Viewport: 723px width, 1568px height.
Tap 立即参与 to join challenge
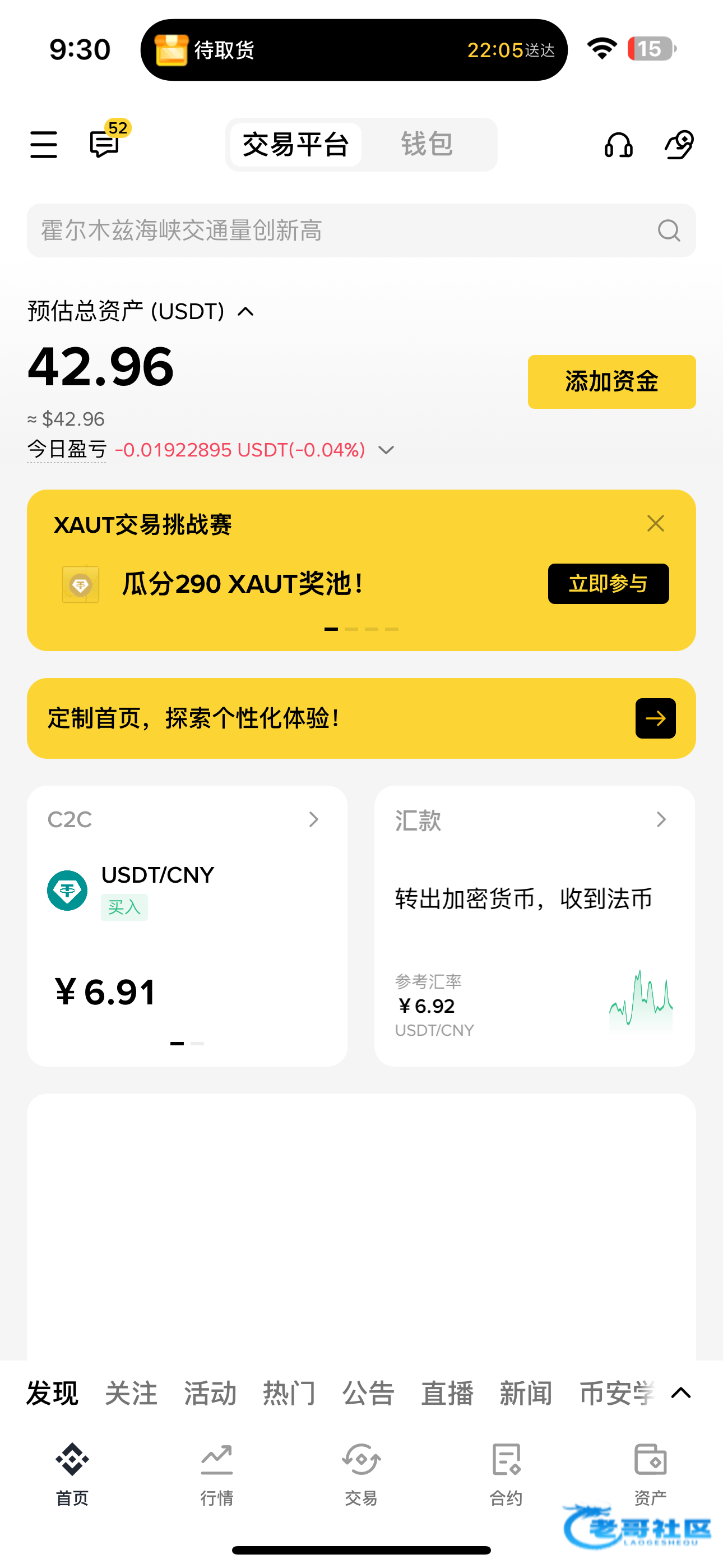click(x=608, y=584)
